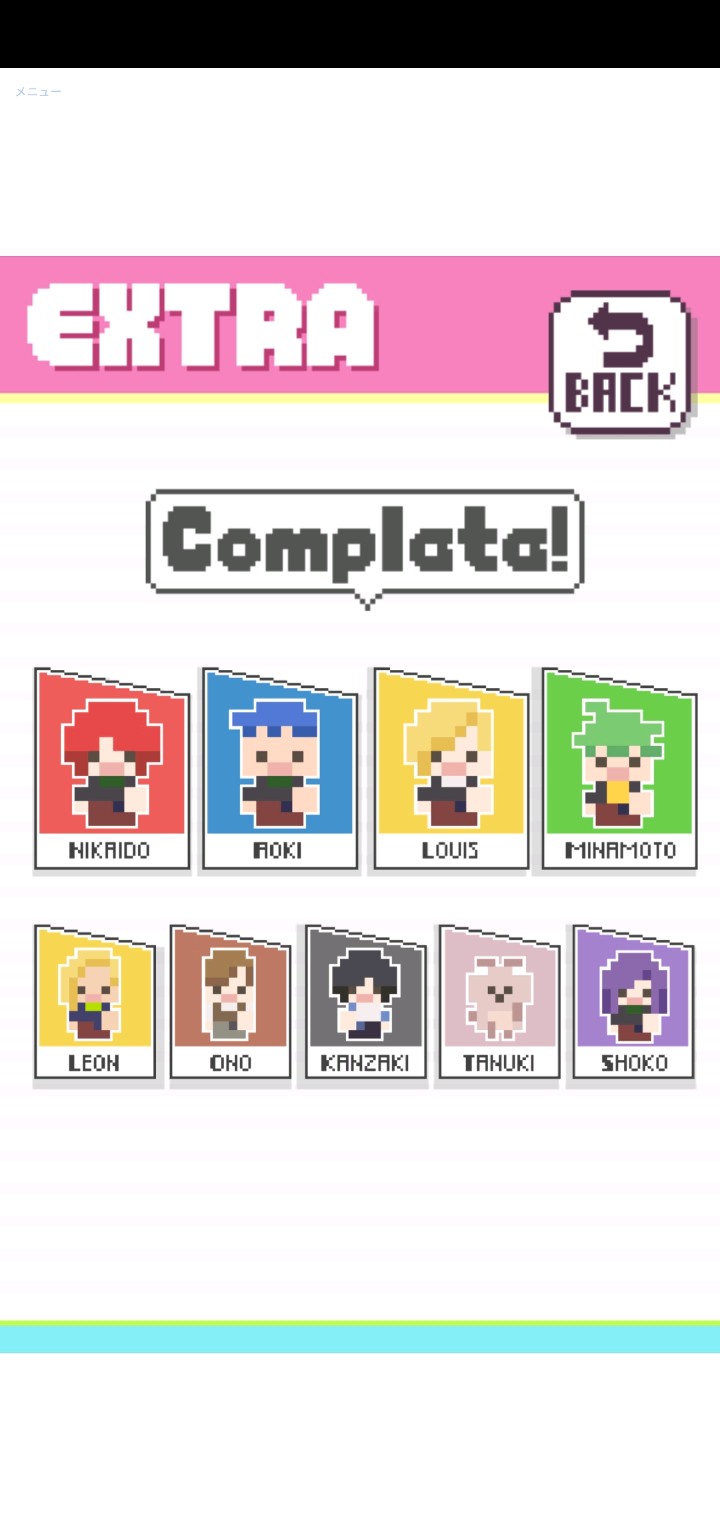
Task: View the Tanuki character card
Action: [x=499, y=1003]
